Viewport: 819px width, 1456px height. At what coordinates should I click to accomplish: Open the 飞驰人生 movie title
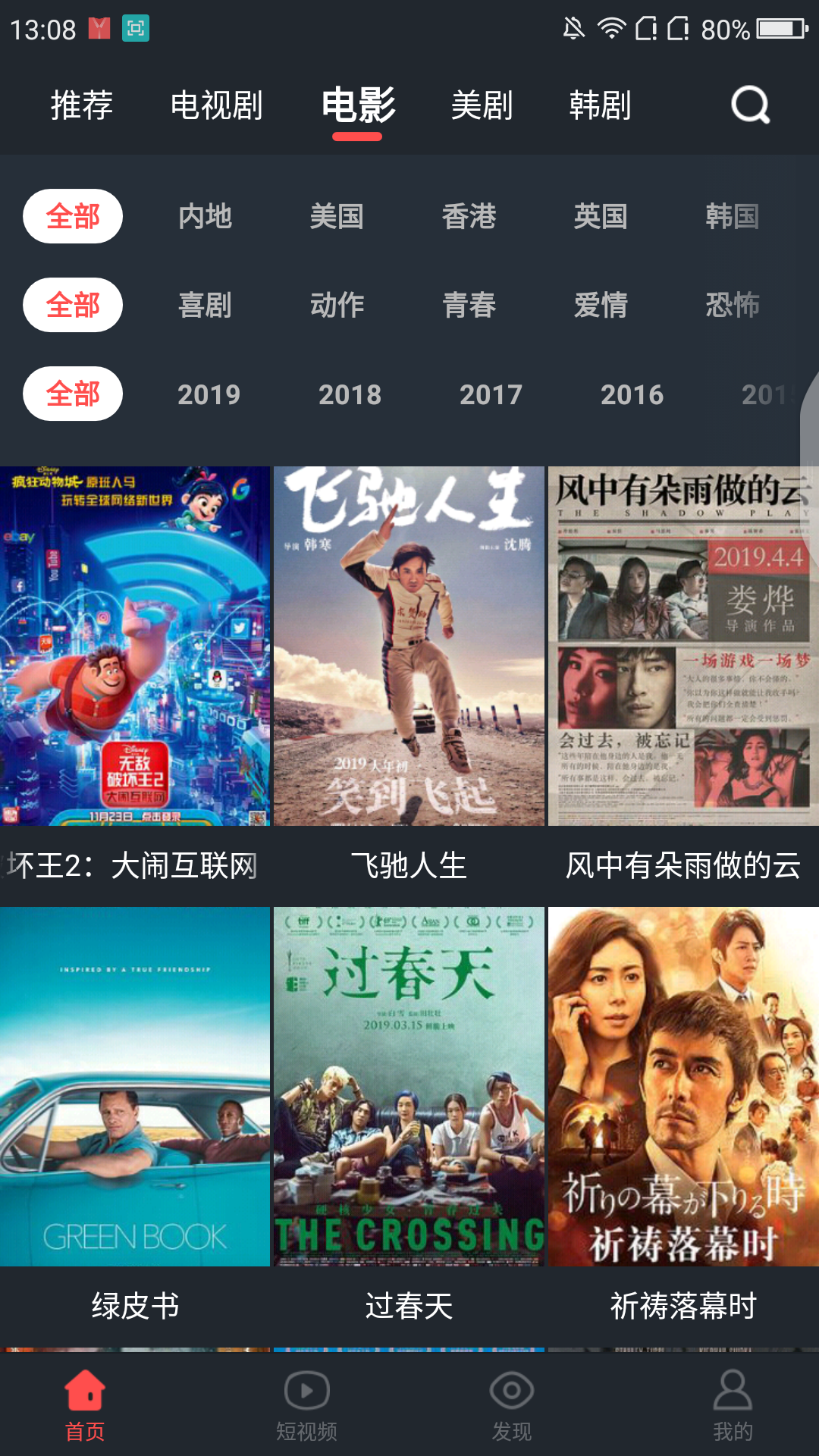409,864
